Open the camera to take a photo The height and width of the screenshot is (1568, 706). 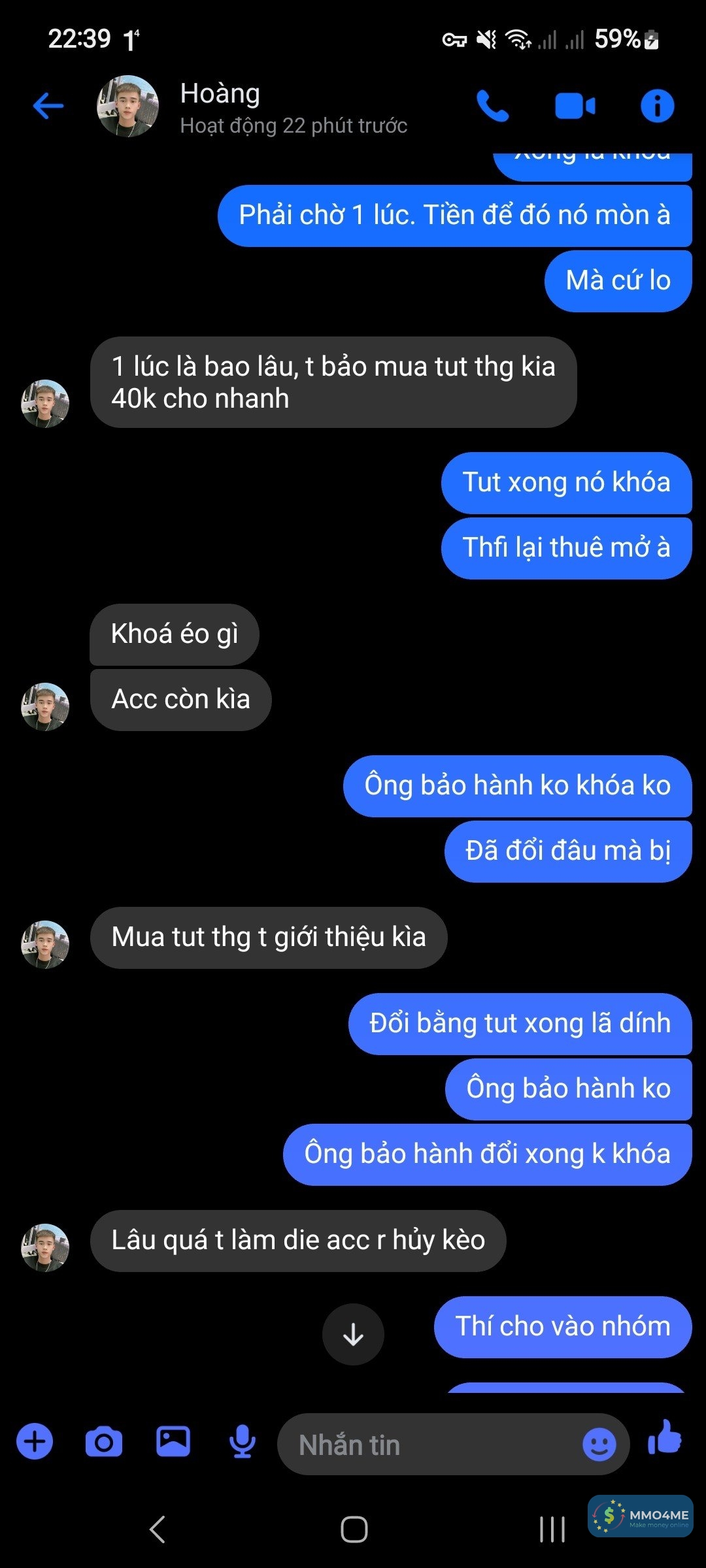[104, 1441]
